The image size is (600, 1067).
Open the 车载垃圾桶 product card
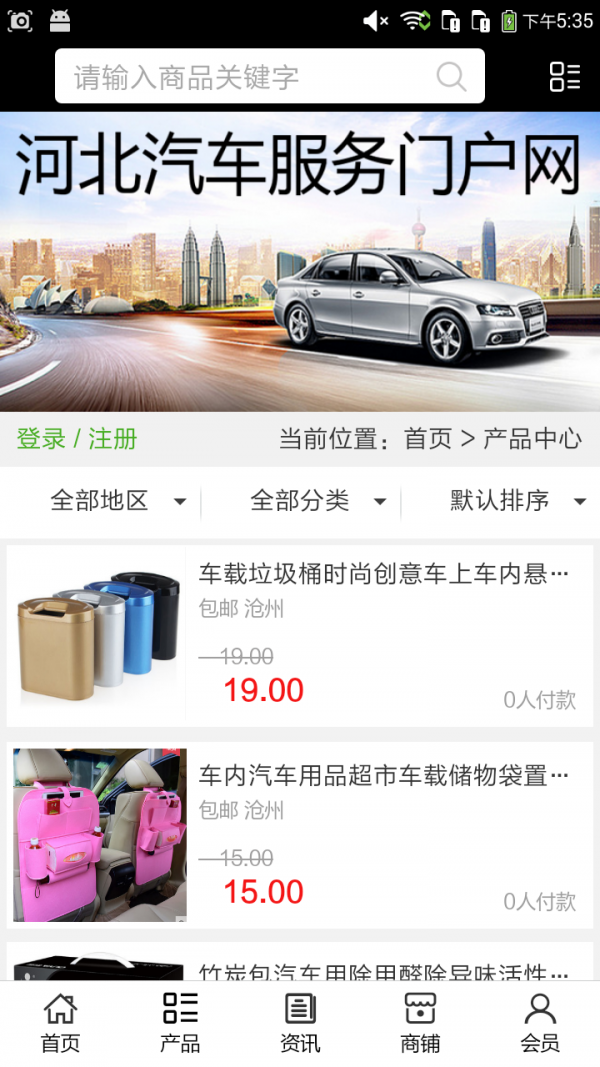300,636
